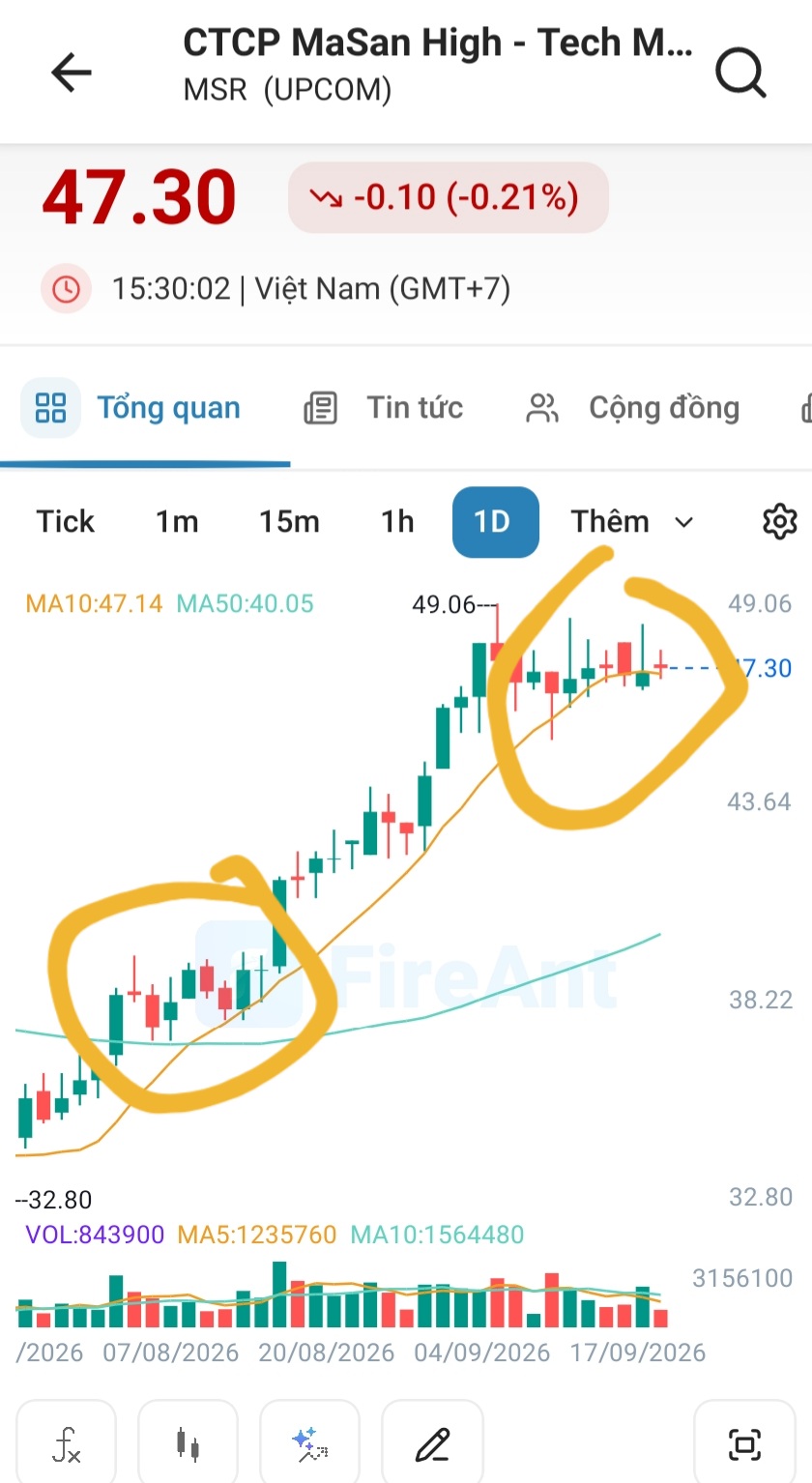Open the indicators fx button
This screenshot has width=812, height=1483.
66,1444
